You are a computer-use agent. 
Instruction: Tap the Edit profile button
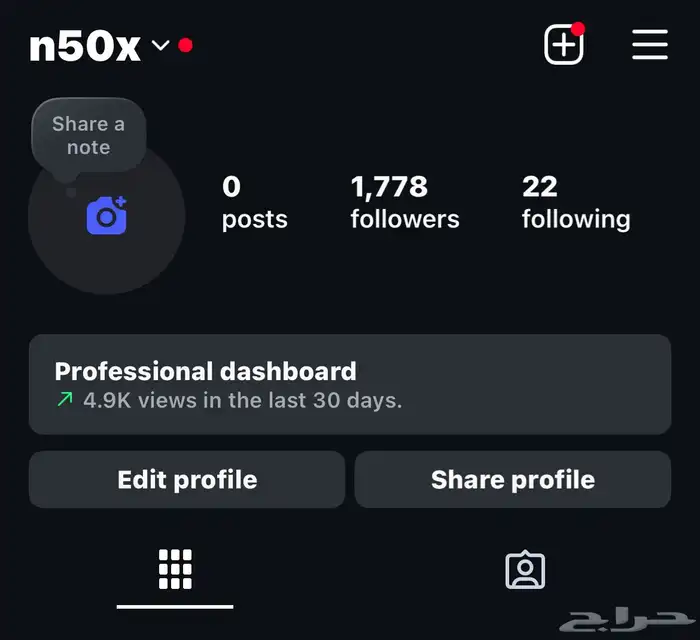[x=187, y=479]
